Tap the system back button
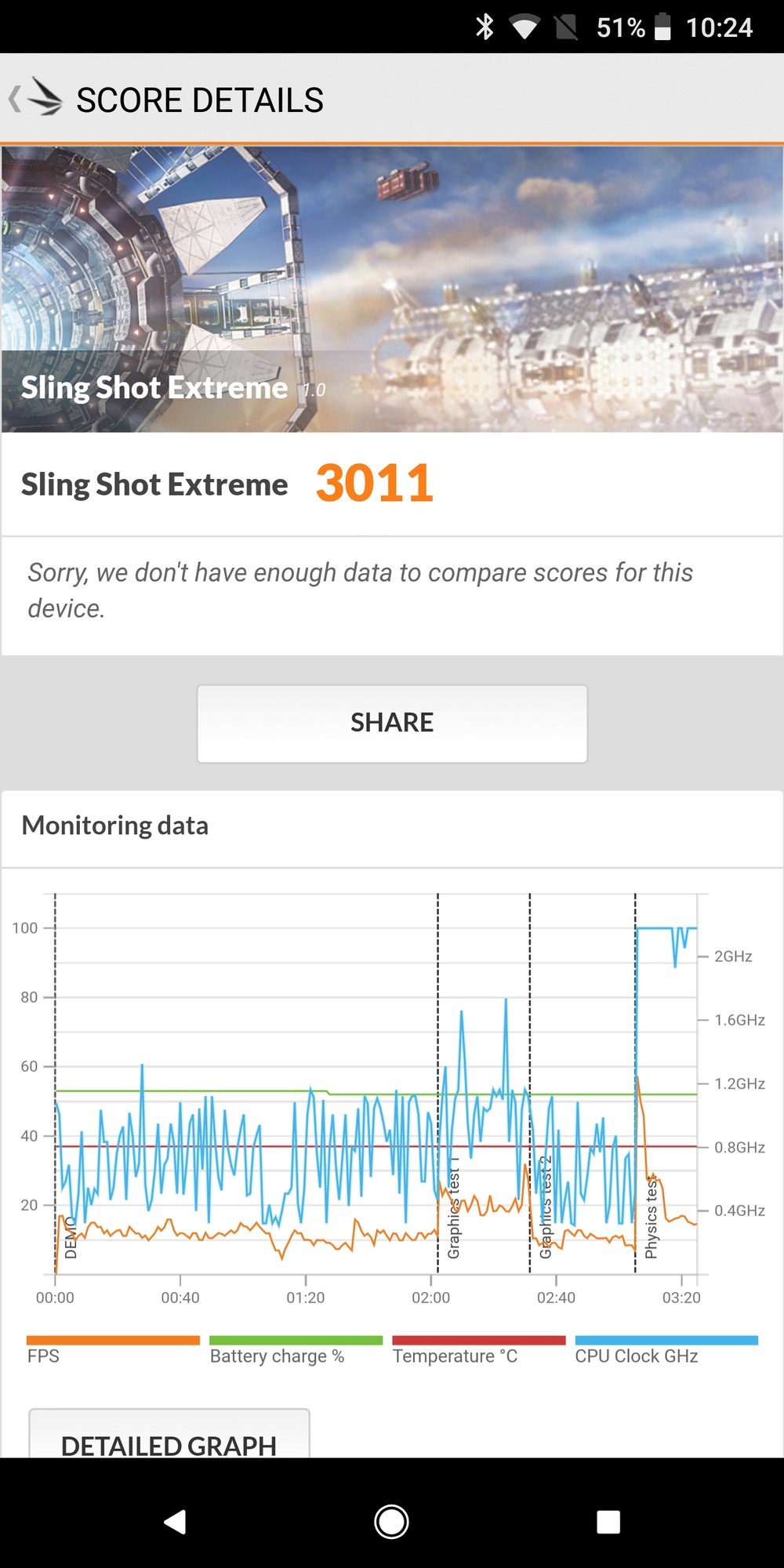784x1568 pixels. pyautogui.click(x=175, y=1522)
